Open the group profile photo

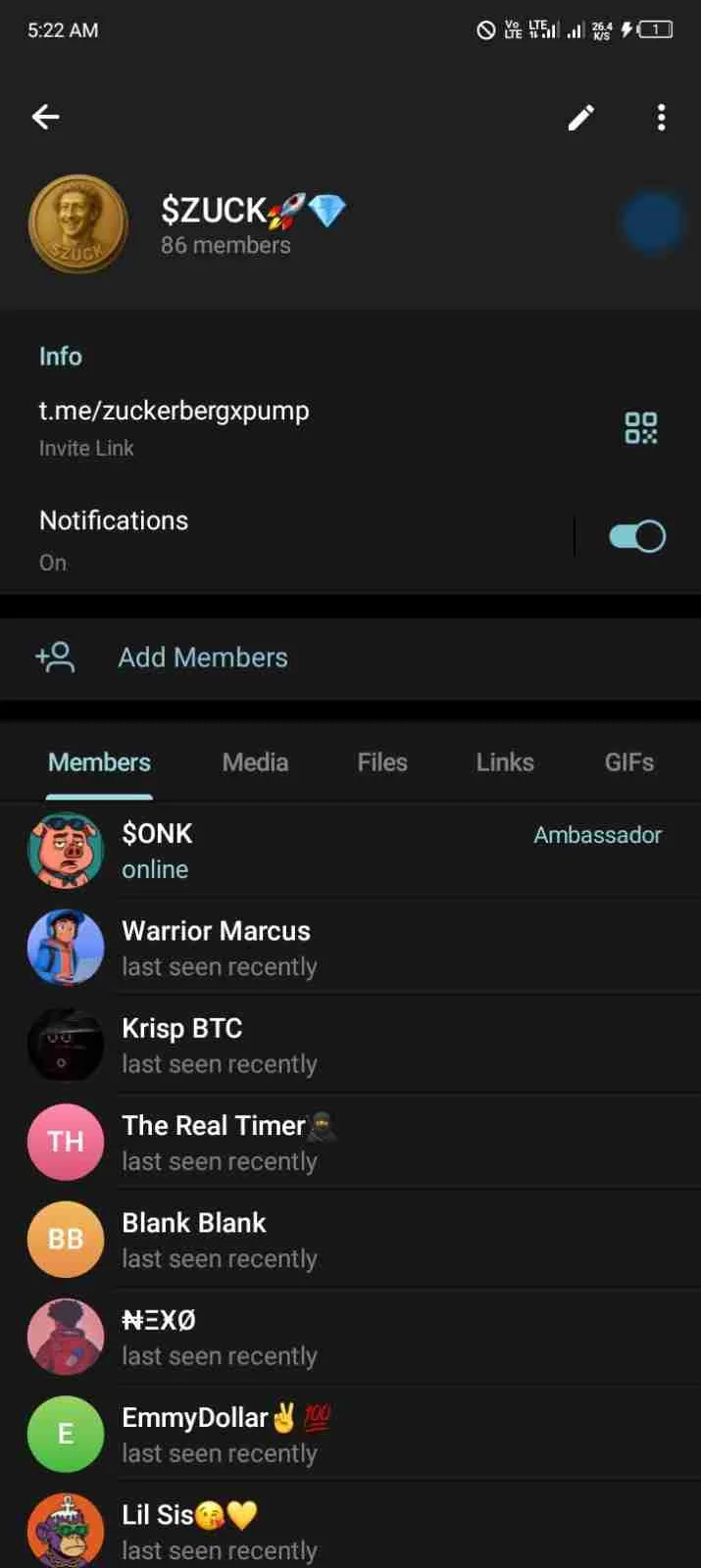(77, 224)
